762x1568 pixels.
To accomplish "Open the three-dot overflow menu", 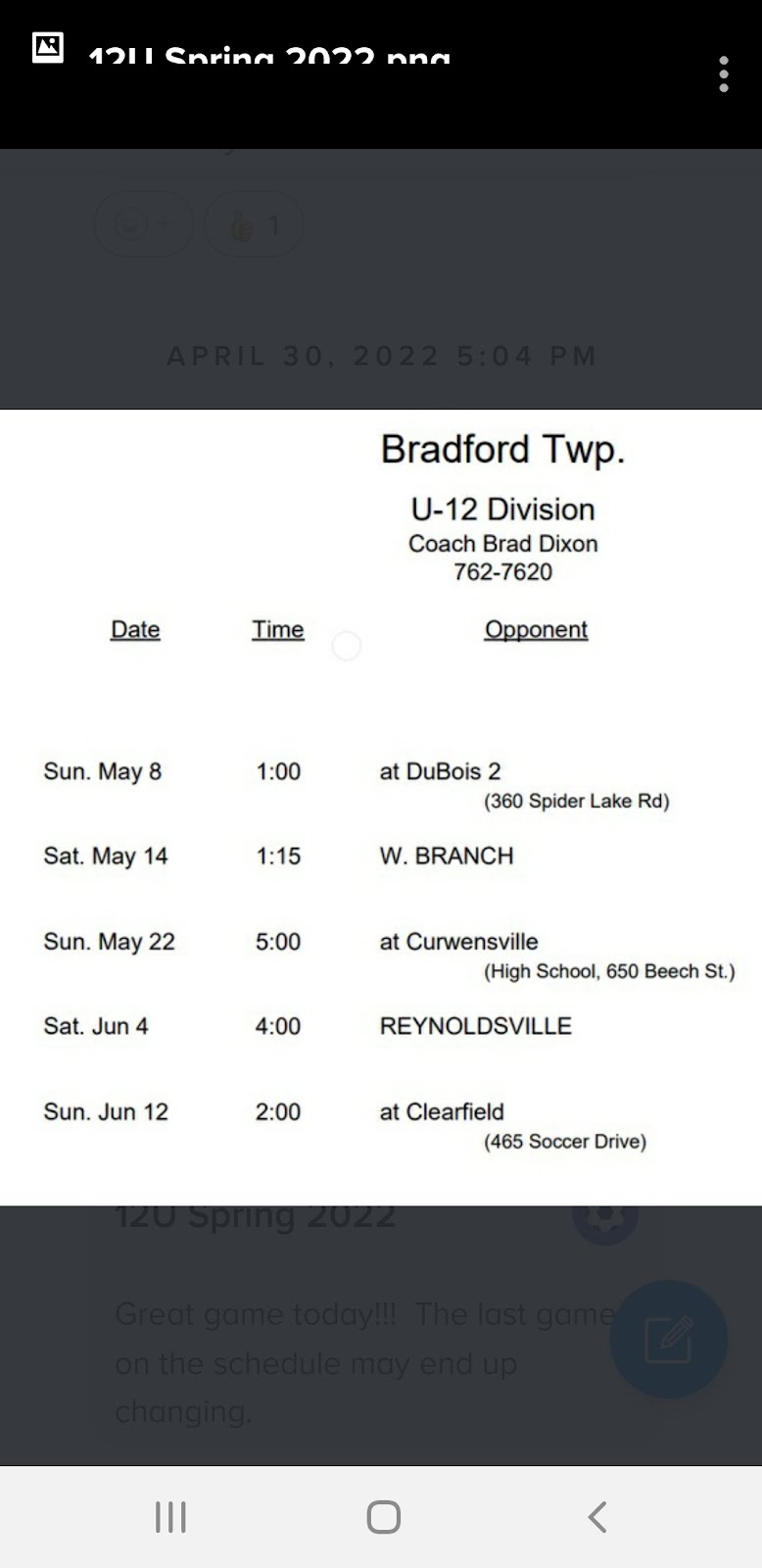I will tap(724, 74).
